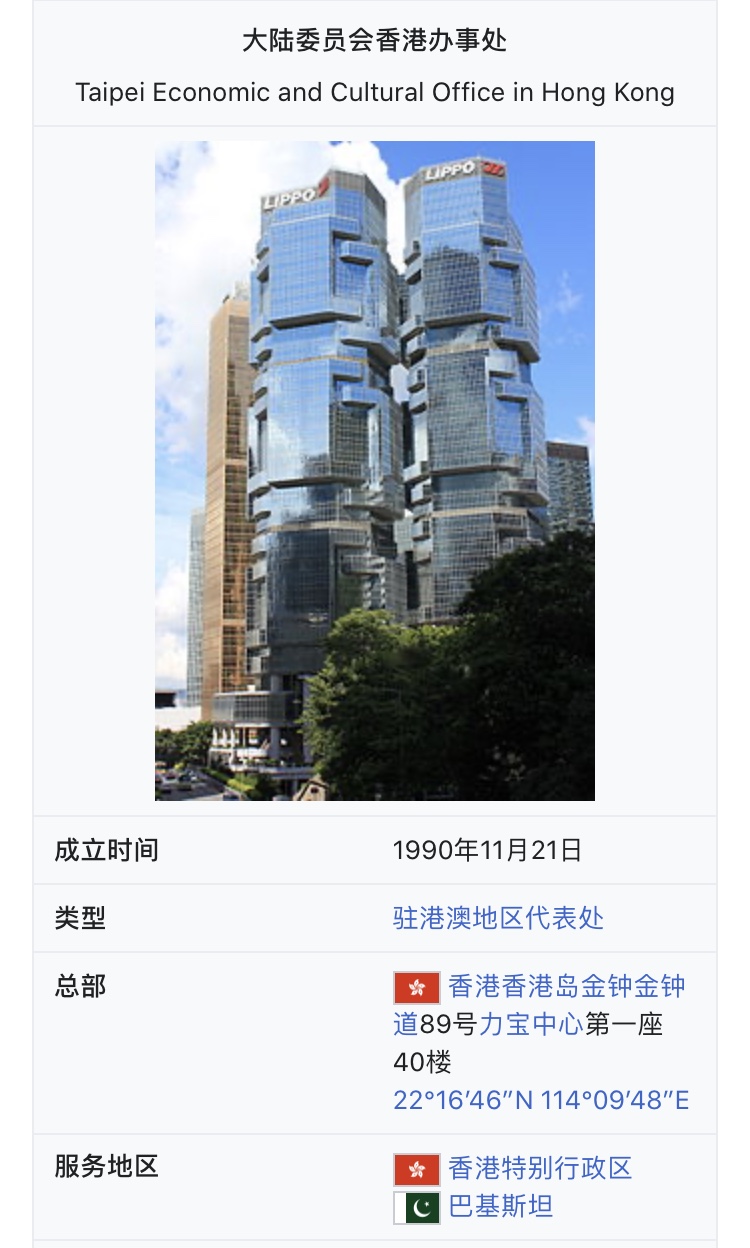Open coordinates 22°16′46″N 114°09′48″E

click(x=541, y=1100)
